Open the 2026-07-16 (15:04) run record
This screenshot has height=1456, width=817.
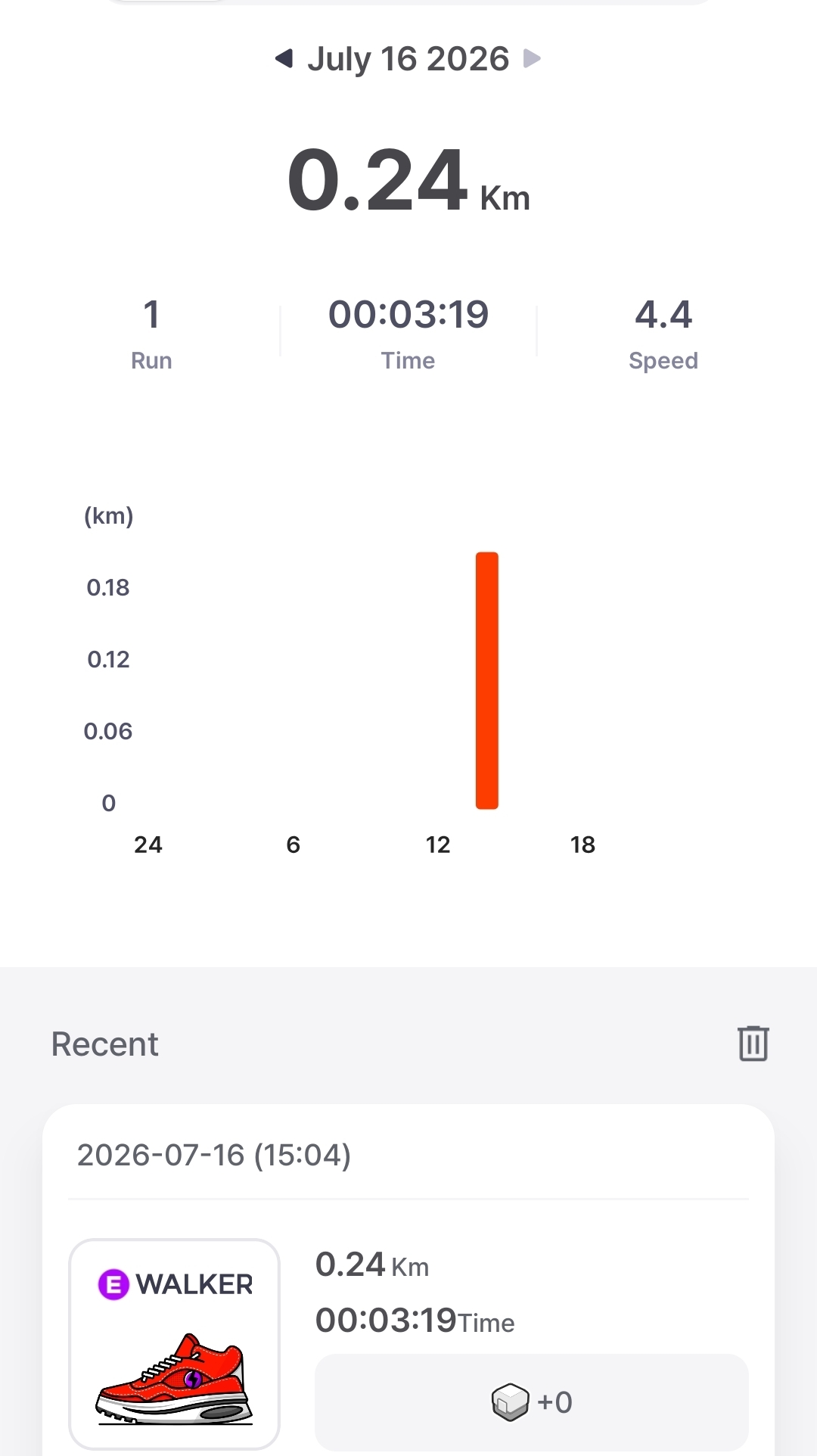coord(408,1279)
